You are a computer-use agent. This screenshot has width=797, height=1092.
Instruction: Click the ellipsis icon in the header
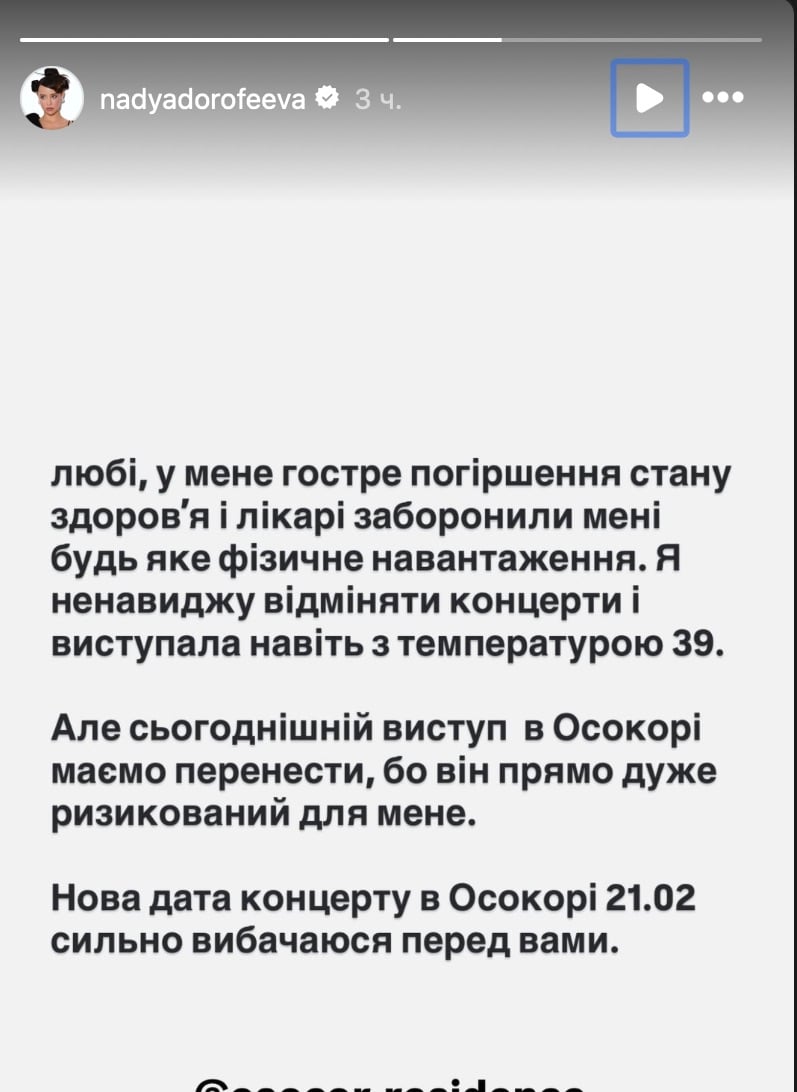(x=723, y=97)
